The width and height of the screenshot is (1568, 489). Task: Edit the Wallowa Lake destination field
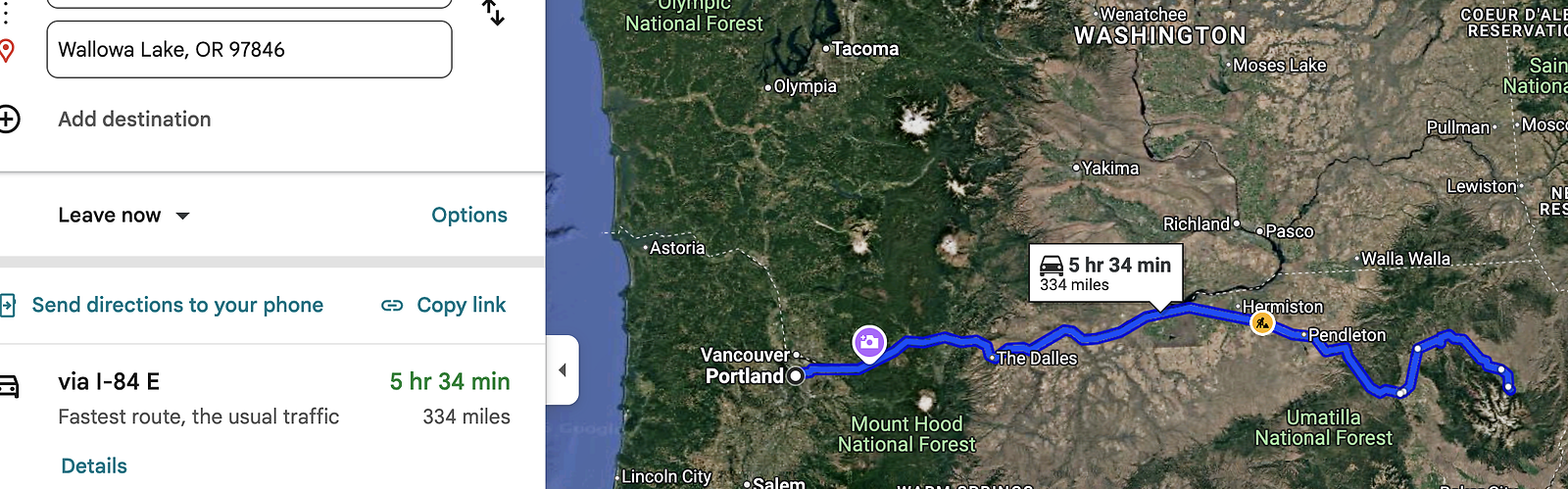tap(249, 50)
